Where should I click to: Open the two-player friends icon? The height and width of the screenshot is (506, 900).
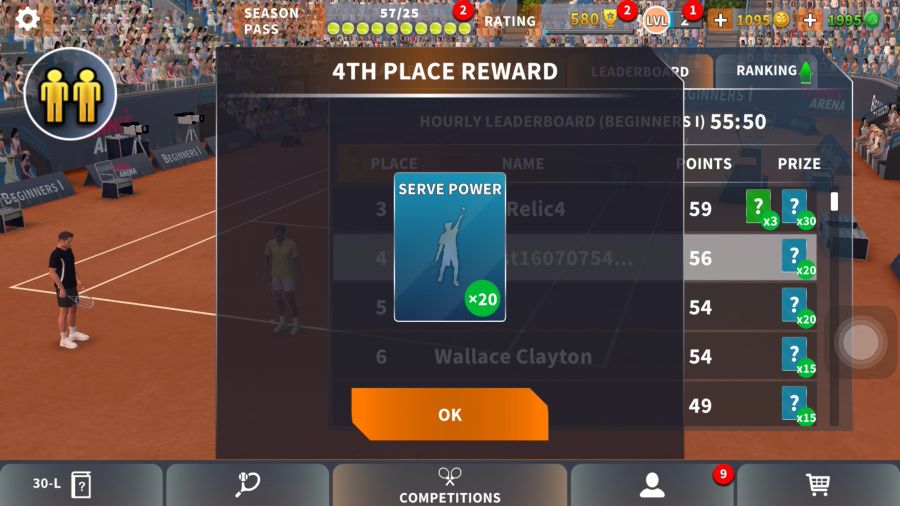(70, 93)
